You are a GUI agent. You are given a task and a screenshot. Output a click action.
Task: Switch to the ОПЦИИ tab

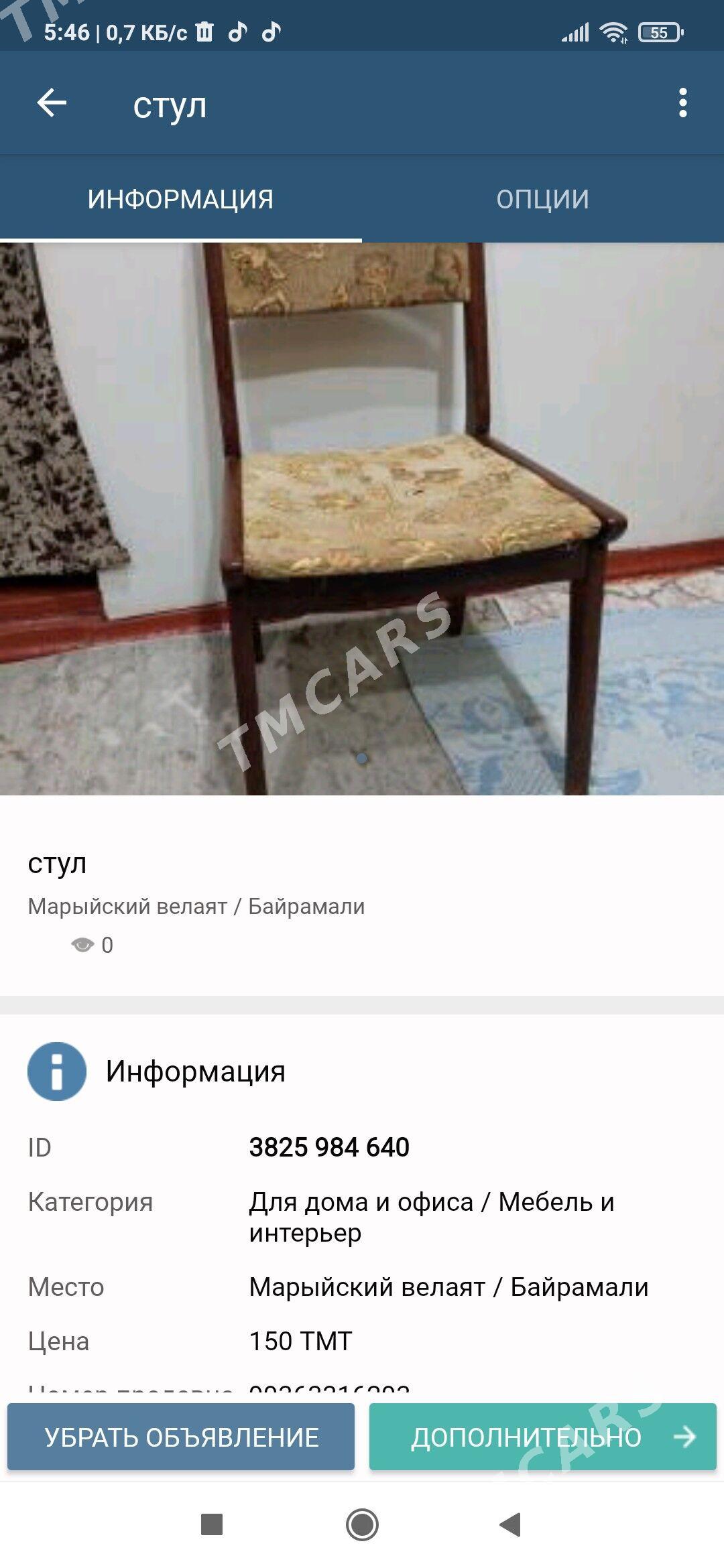pos(543,199)
